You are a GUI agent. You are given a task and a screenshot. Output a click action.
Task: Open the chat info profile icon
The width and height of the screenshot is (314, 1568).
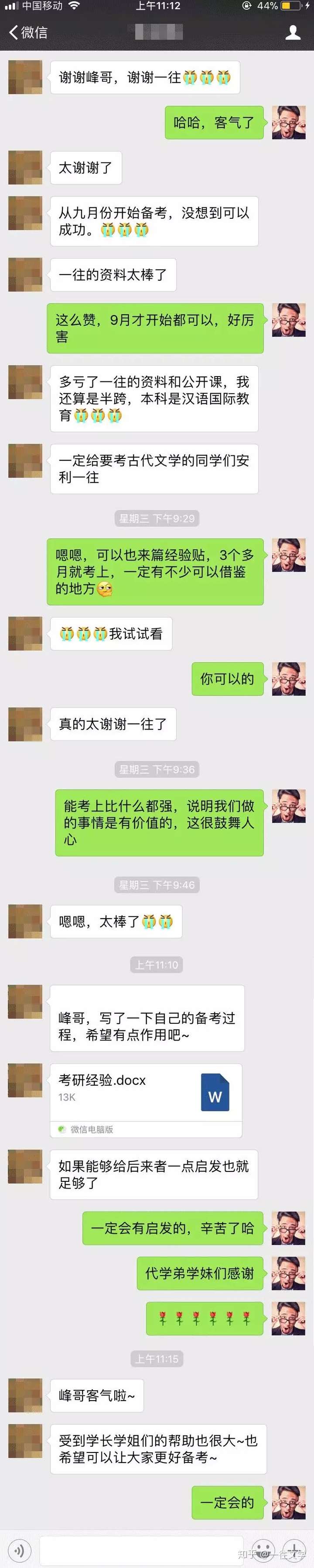pyautogui.click(x=293, y=32)
